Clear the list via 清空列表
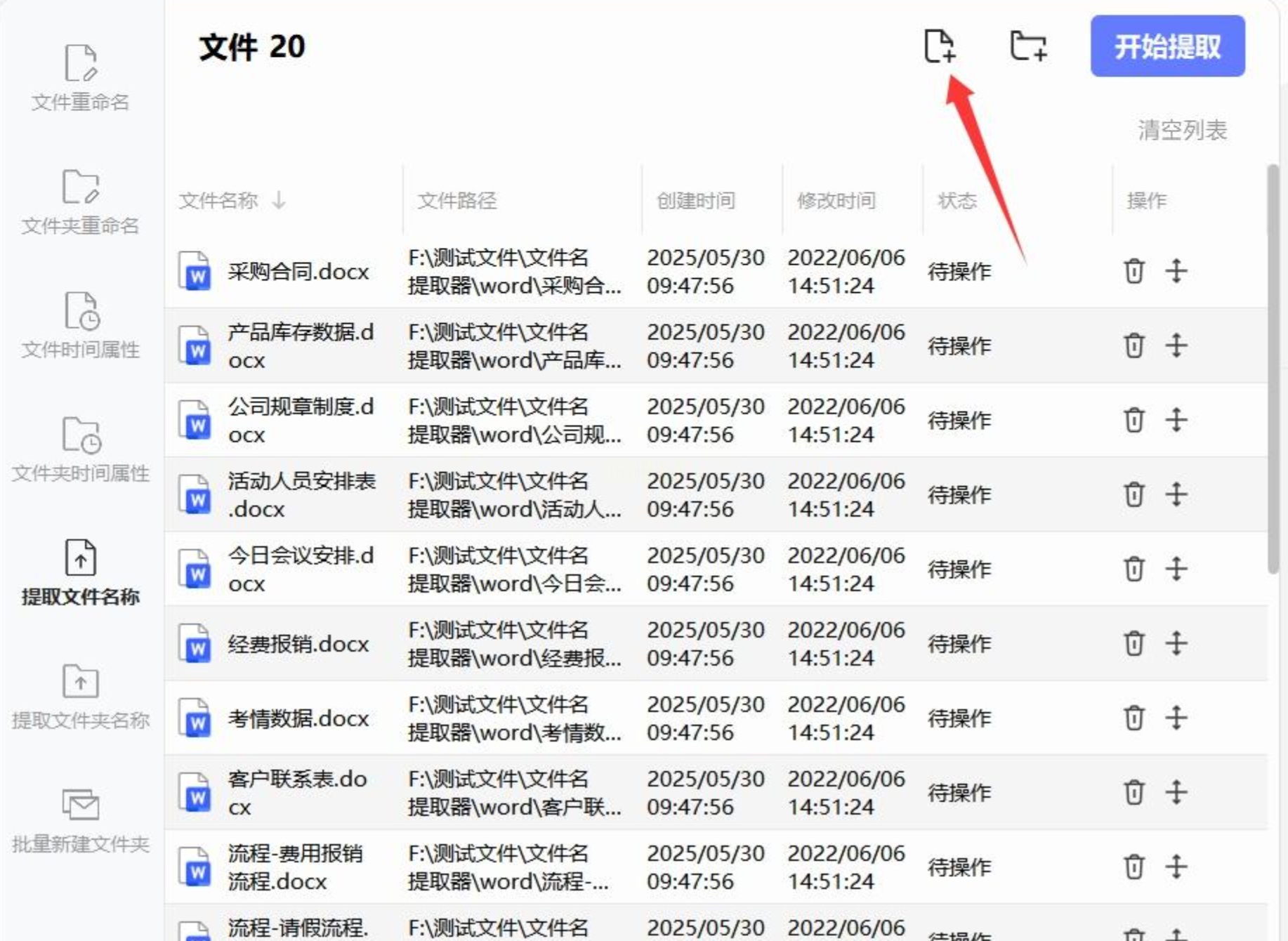 pyautogui.click(x=1181, y=130)
